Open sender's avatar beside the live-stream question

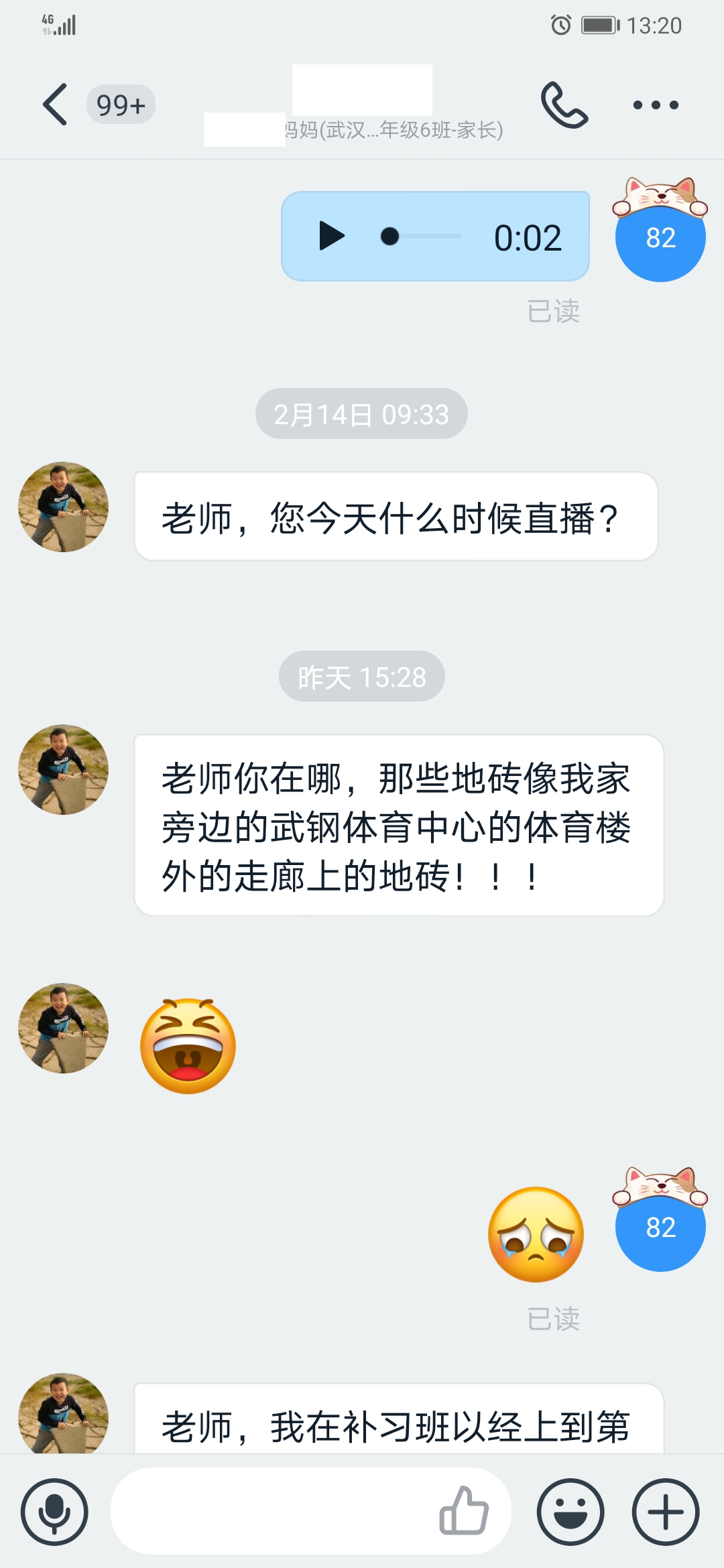click(x=64, y=507)
